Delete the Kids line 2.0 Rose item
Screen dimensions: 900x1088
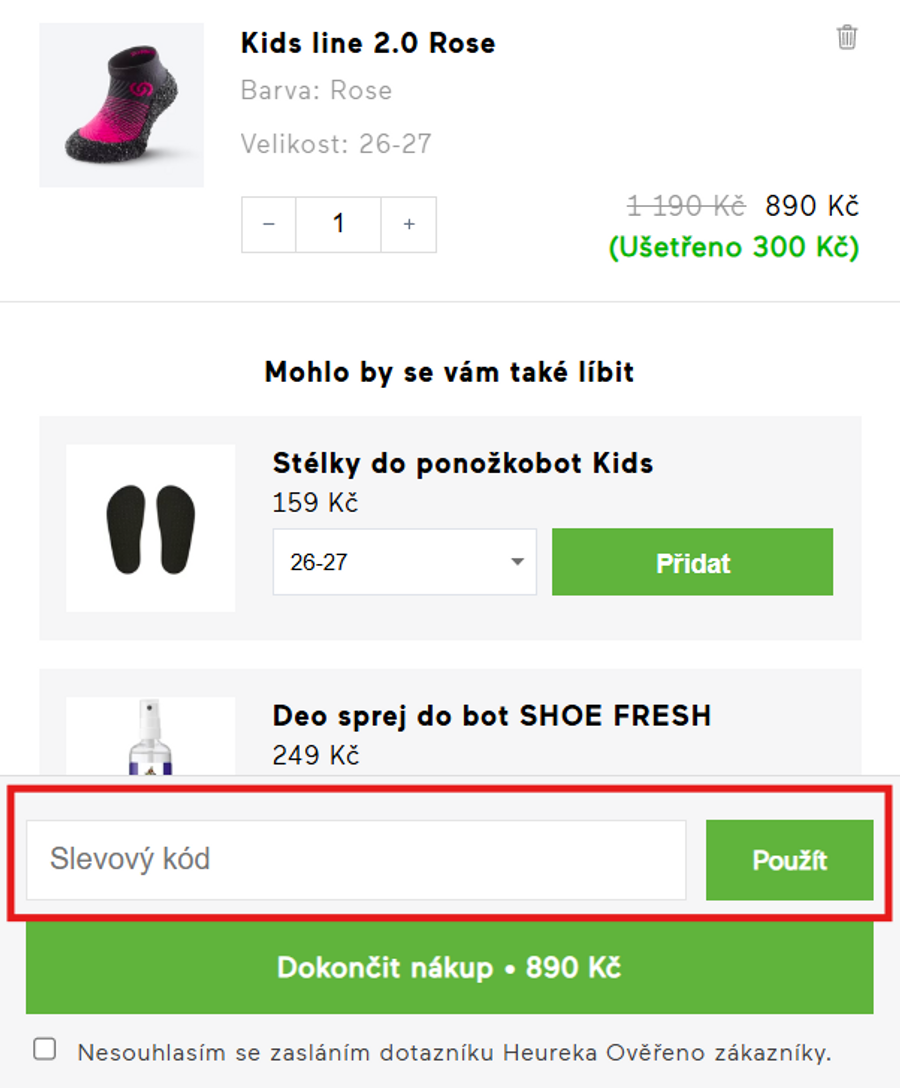[845, 37]
